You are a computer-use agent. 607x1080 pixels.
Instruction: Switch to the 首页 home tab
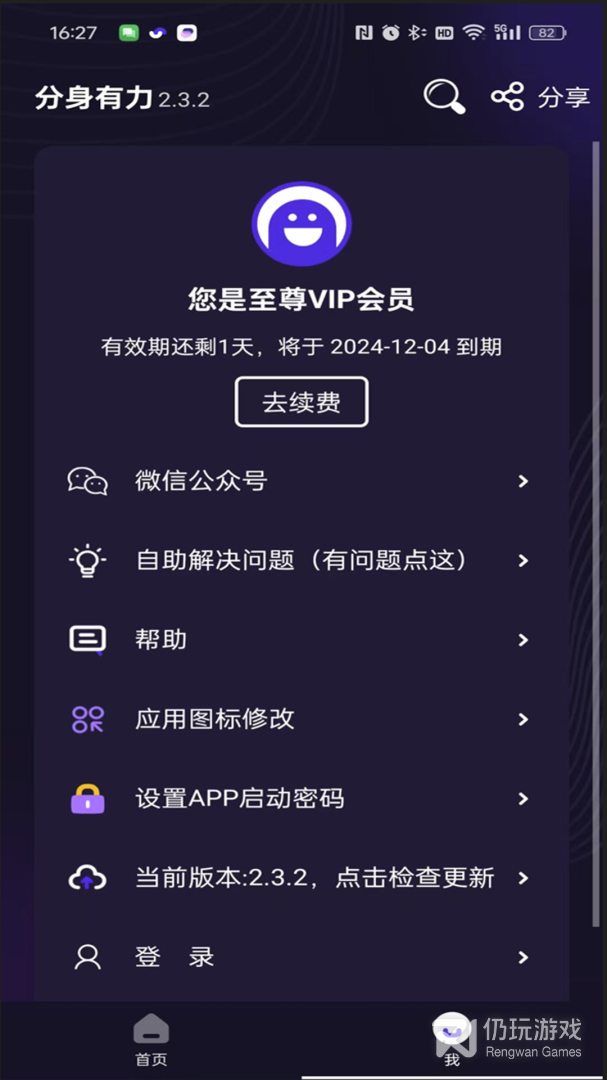coord(151,1040)
